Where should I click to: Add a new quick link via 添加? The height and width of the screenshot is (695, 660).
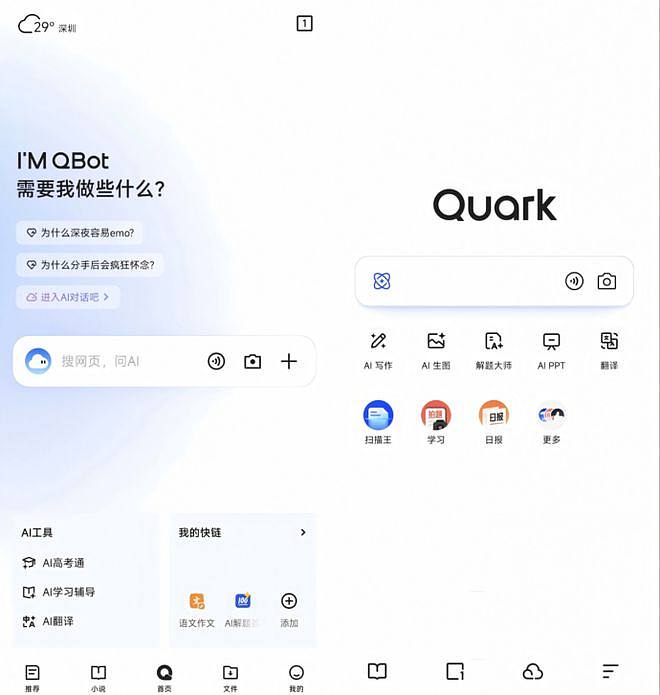pyautogui.click(x=289, y=609)
